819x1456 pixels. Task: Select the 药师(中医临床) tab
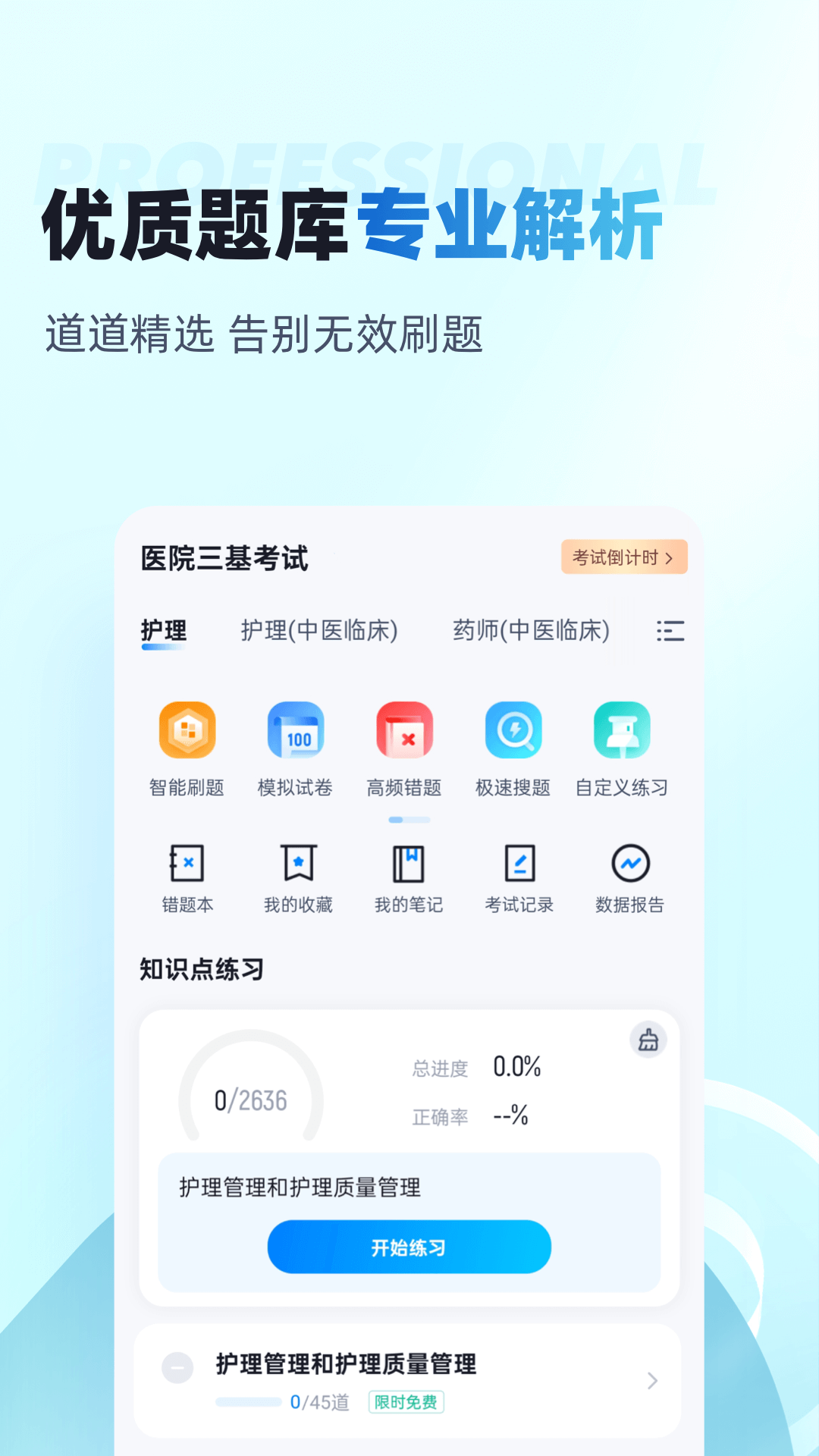pos(531,630)
